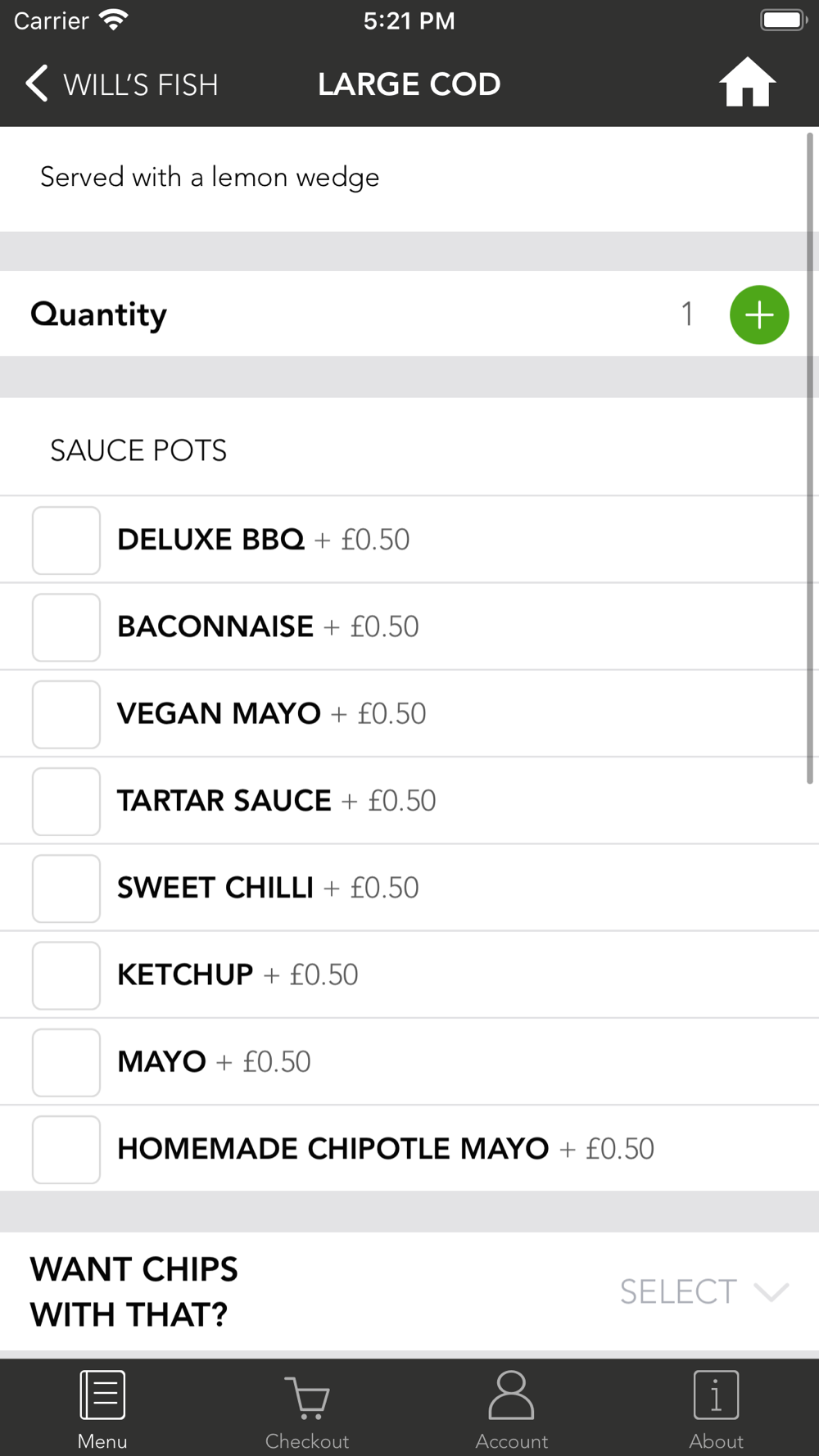Increase quantity with the plus button
Screen dimensions: 819x1456
click(759, 314)
